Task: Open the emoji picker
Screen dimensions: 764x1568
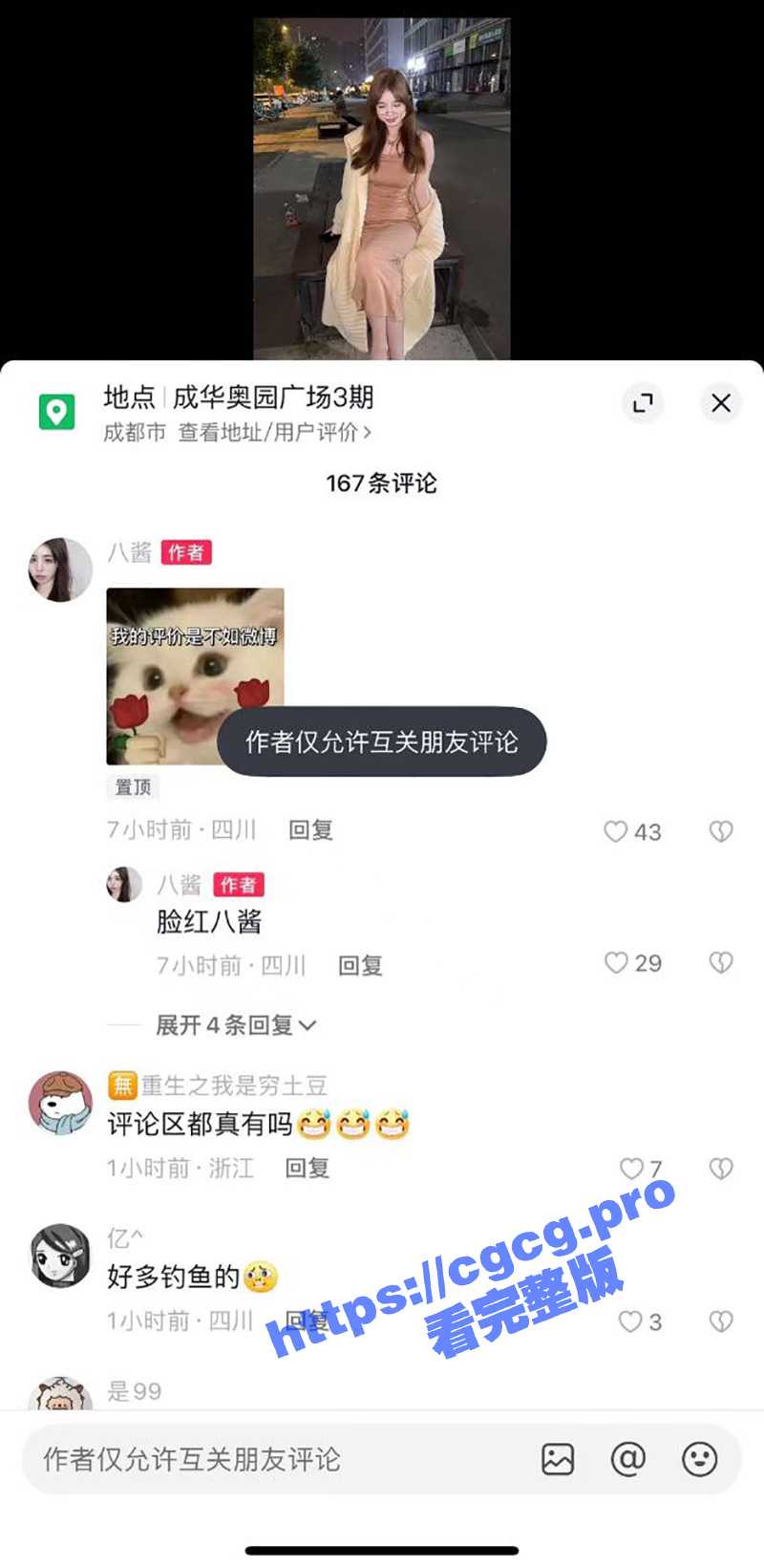Action: point(699,1459)
